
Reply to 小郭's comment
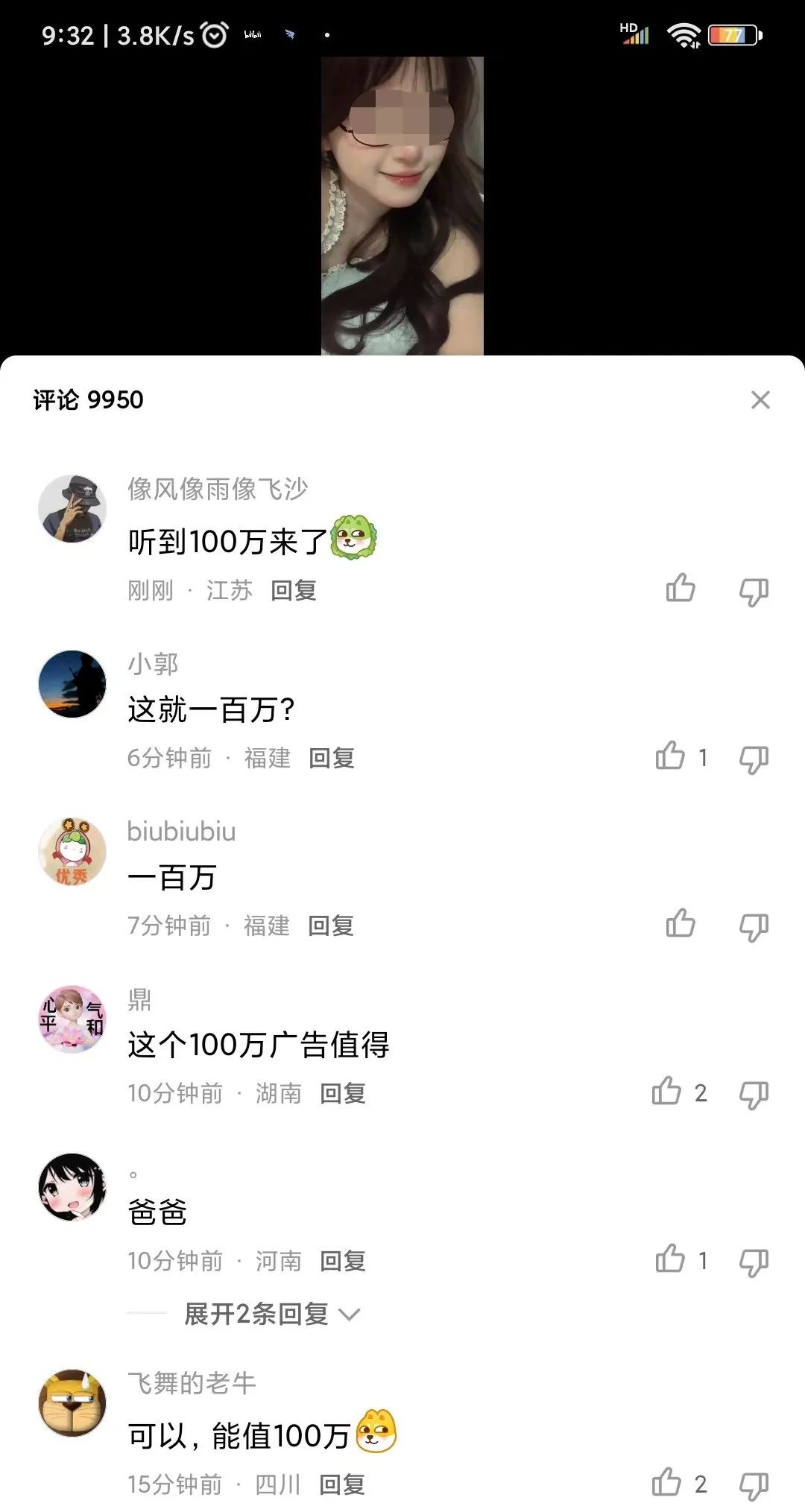point(332,759)
